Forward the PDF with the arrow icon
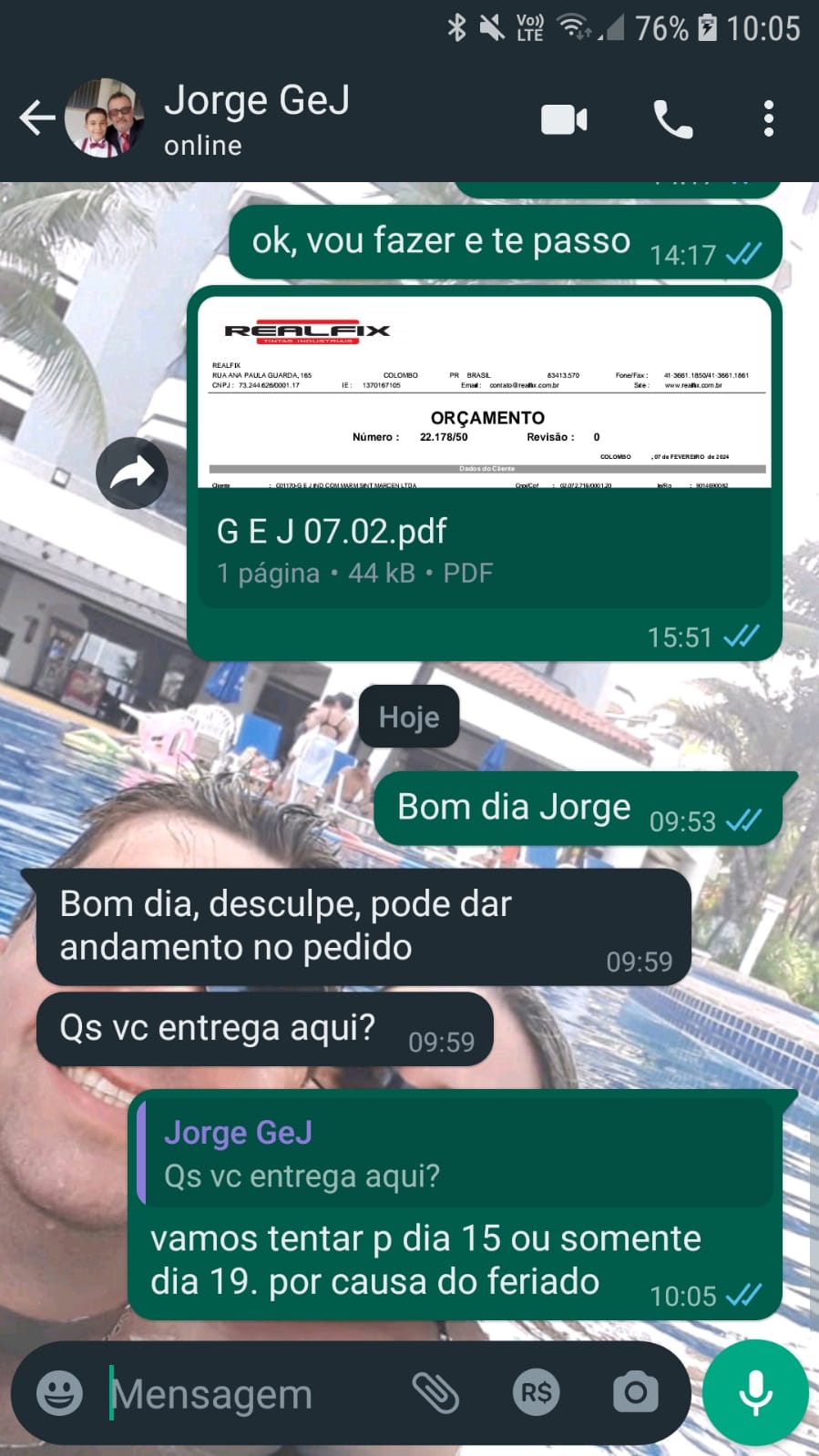 click(132, 473)
